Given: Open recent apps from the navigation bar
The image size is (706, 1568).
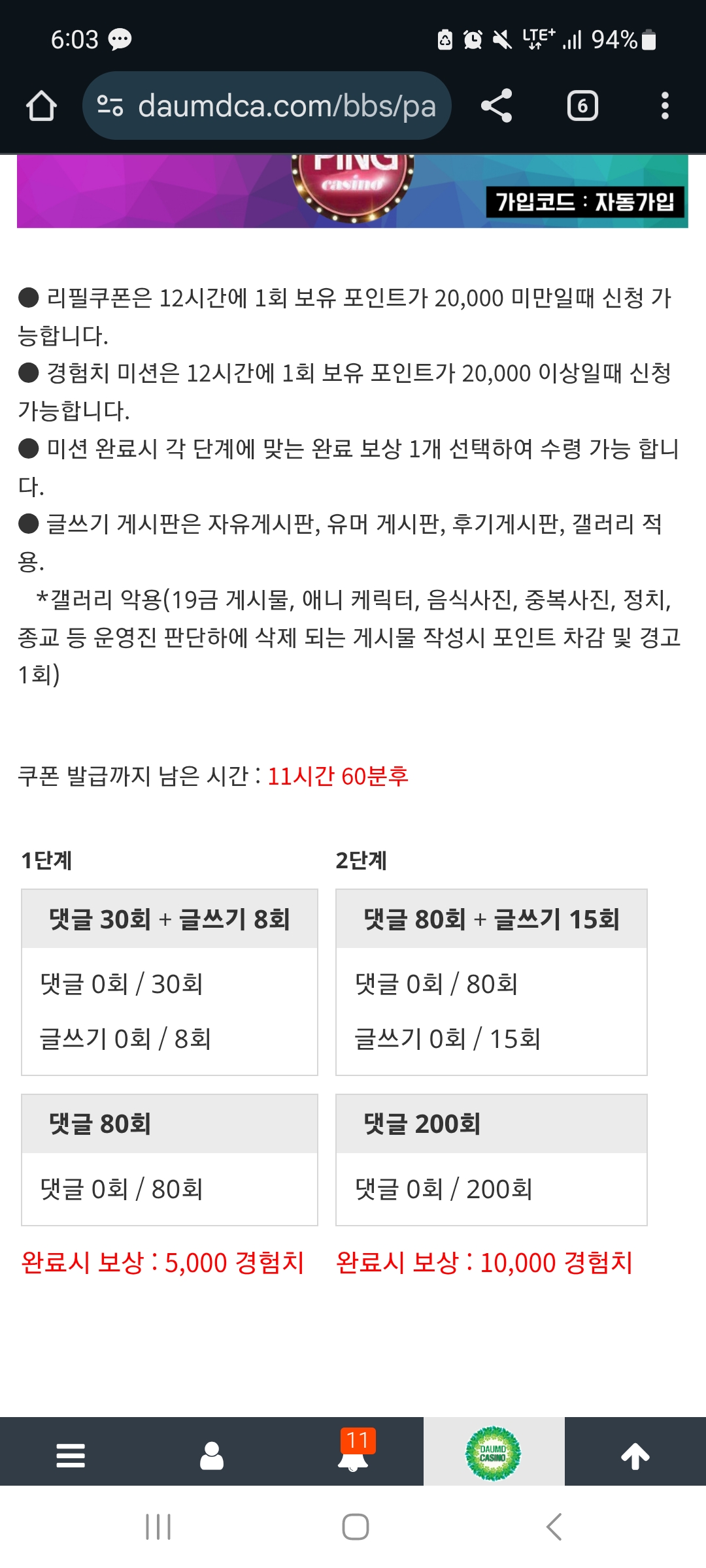Looking at the screenshot, I should [158, 1527].
